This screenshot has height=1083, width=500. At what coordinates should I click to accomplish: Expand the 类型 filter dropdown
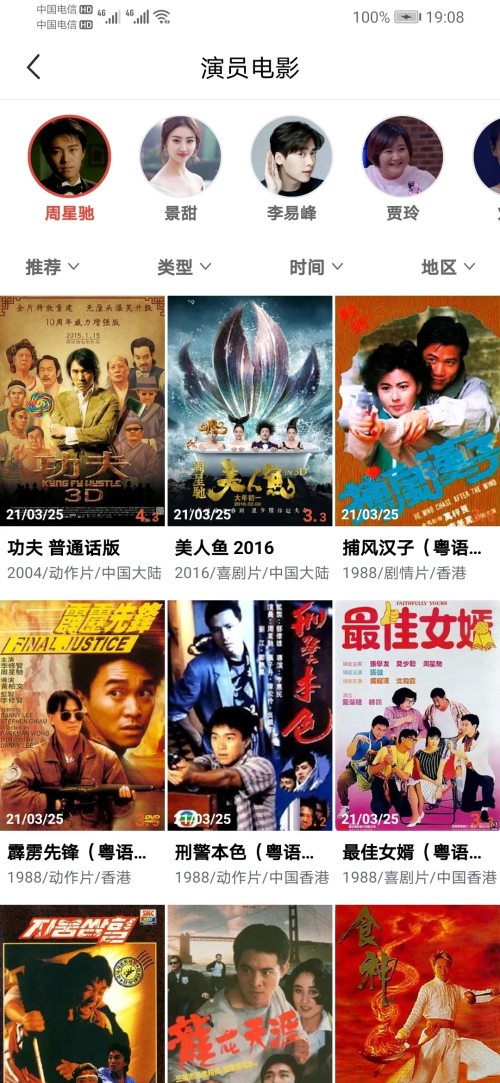click(184, 267)
